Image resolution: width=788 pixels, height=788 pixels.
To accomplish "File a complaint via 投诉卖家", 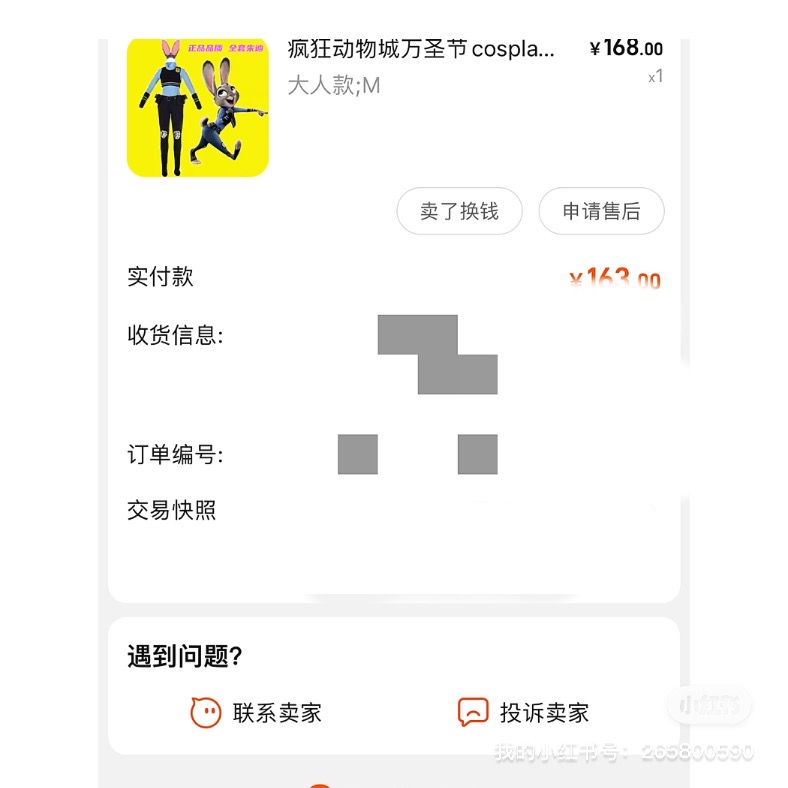I will click(x=523, y=712).
